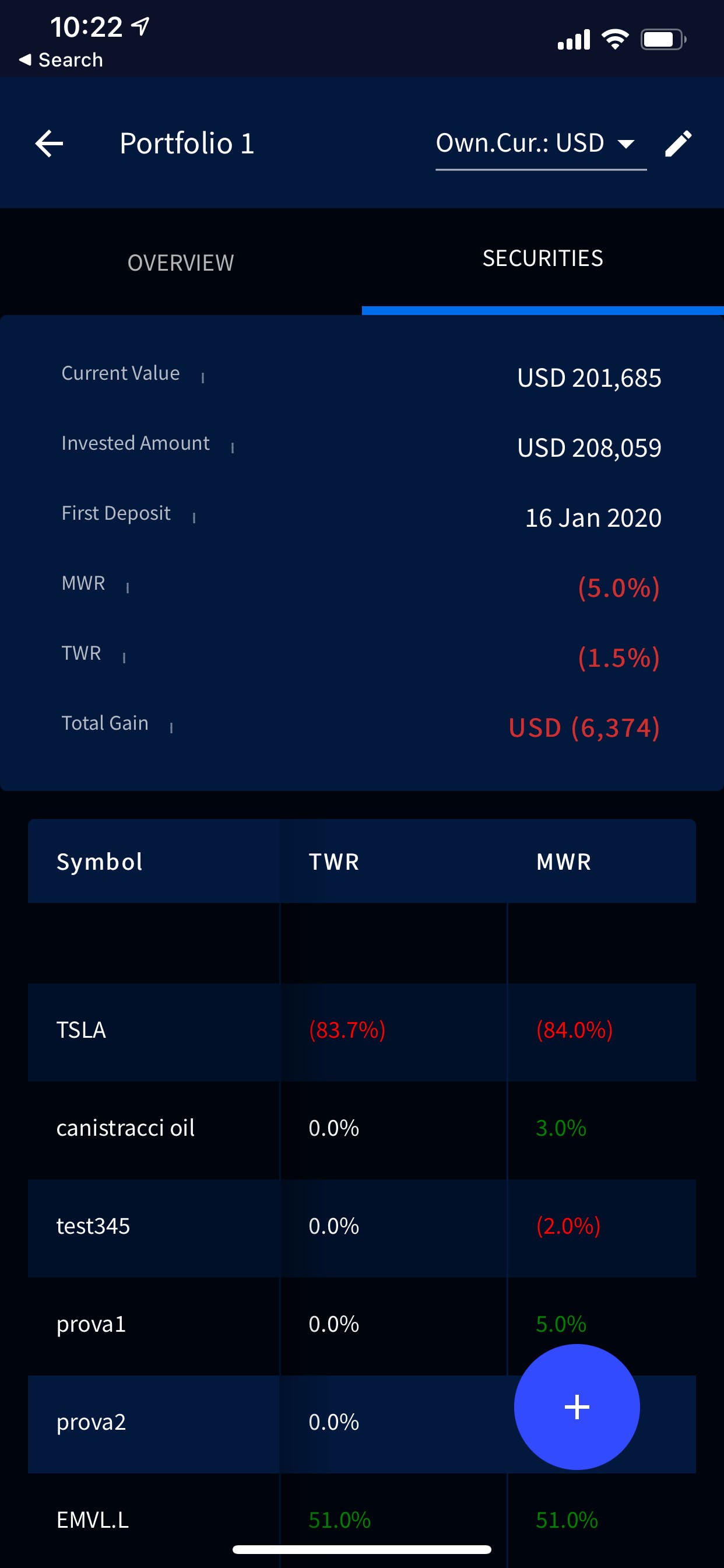Sort by the Symbol column header

100,862
